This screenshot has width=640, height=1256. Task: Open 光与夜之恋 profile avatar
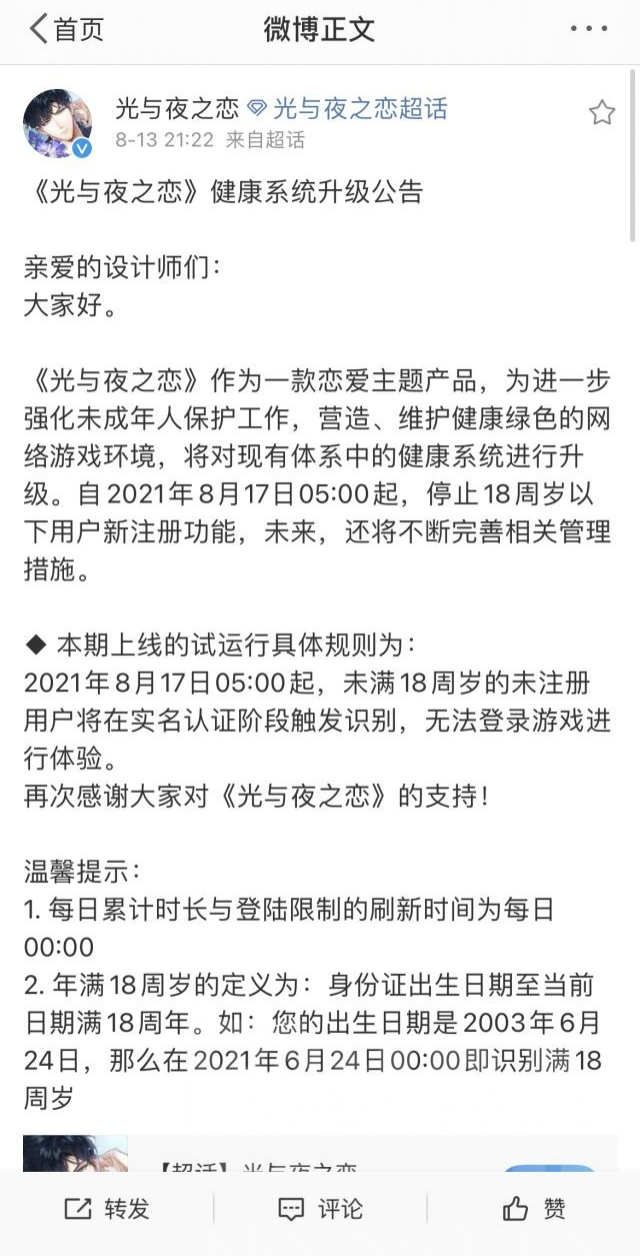pyautogui.click(x=58, y=123)
